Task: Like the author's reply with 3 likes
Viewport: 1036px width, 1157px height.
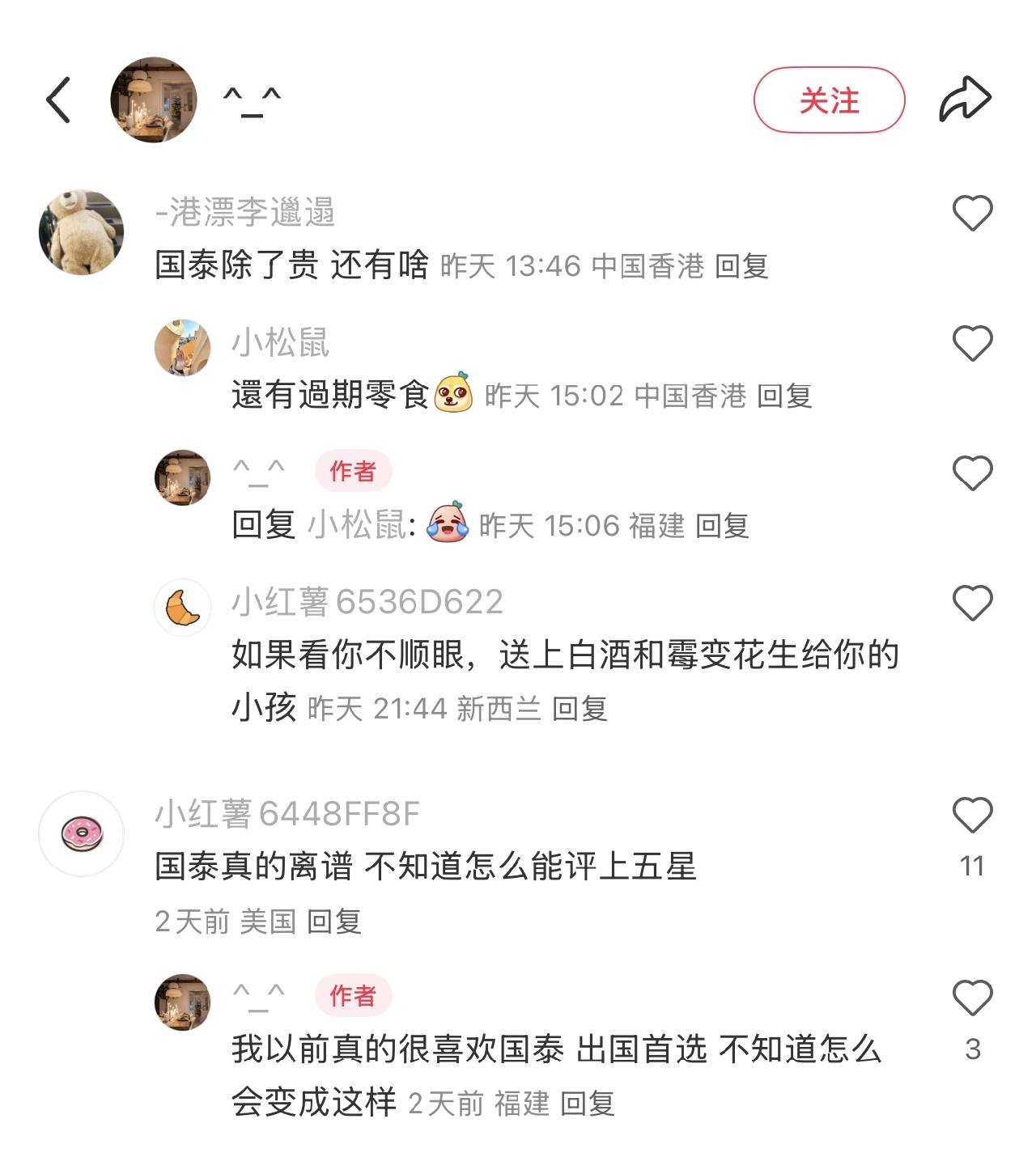Action: (x=972, y=998)
